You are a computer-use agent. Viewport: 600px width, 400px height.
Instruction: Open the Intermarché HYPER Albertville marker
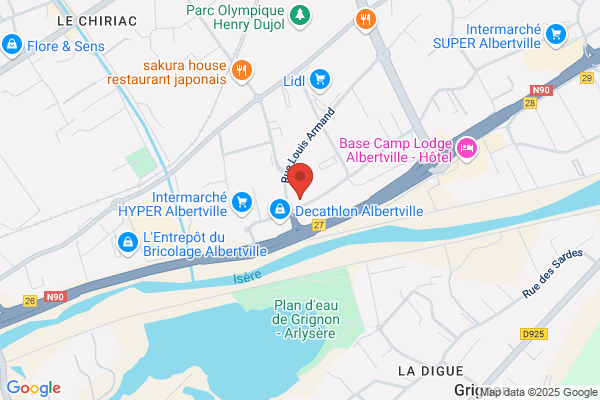coord(242,202)
